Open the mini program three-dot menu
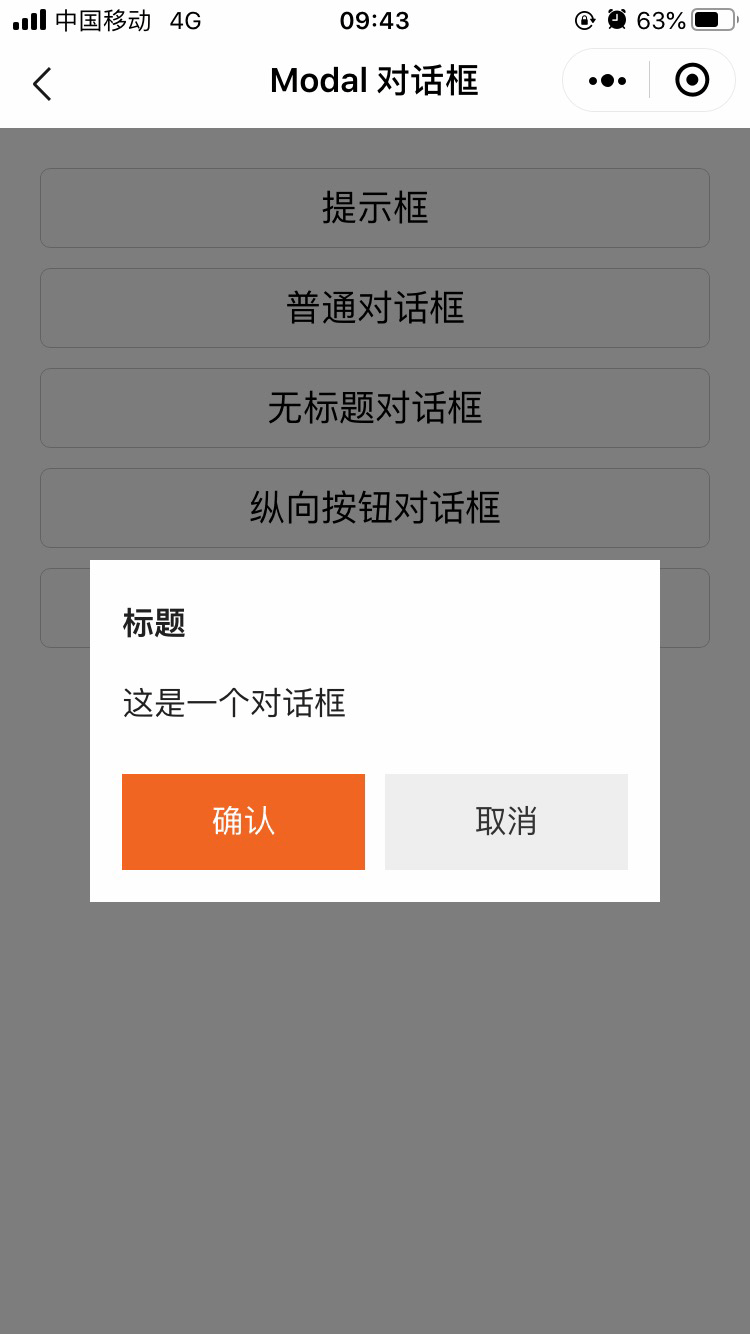The image size is (750, 1334). click(x=608, y=81)
